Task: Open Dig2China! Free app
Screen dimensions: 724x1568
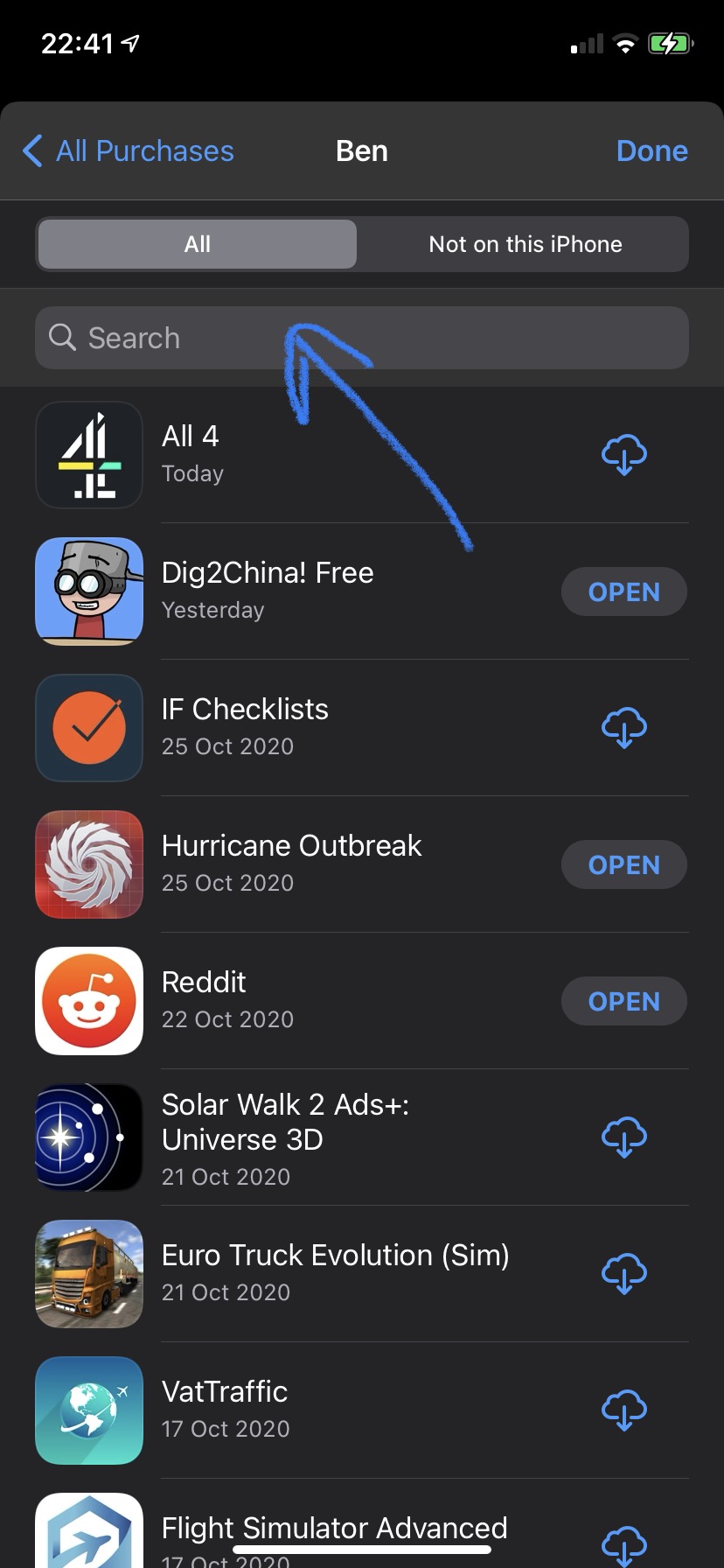Action: pyautogui.click(x=623, y=592)
